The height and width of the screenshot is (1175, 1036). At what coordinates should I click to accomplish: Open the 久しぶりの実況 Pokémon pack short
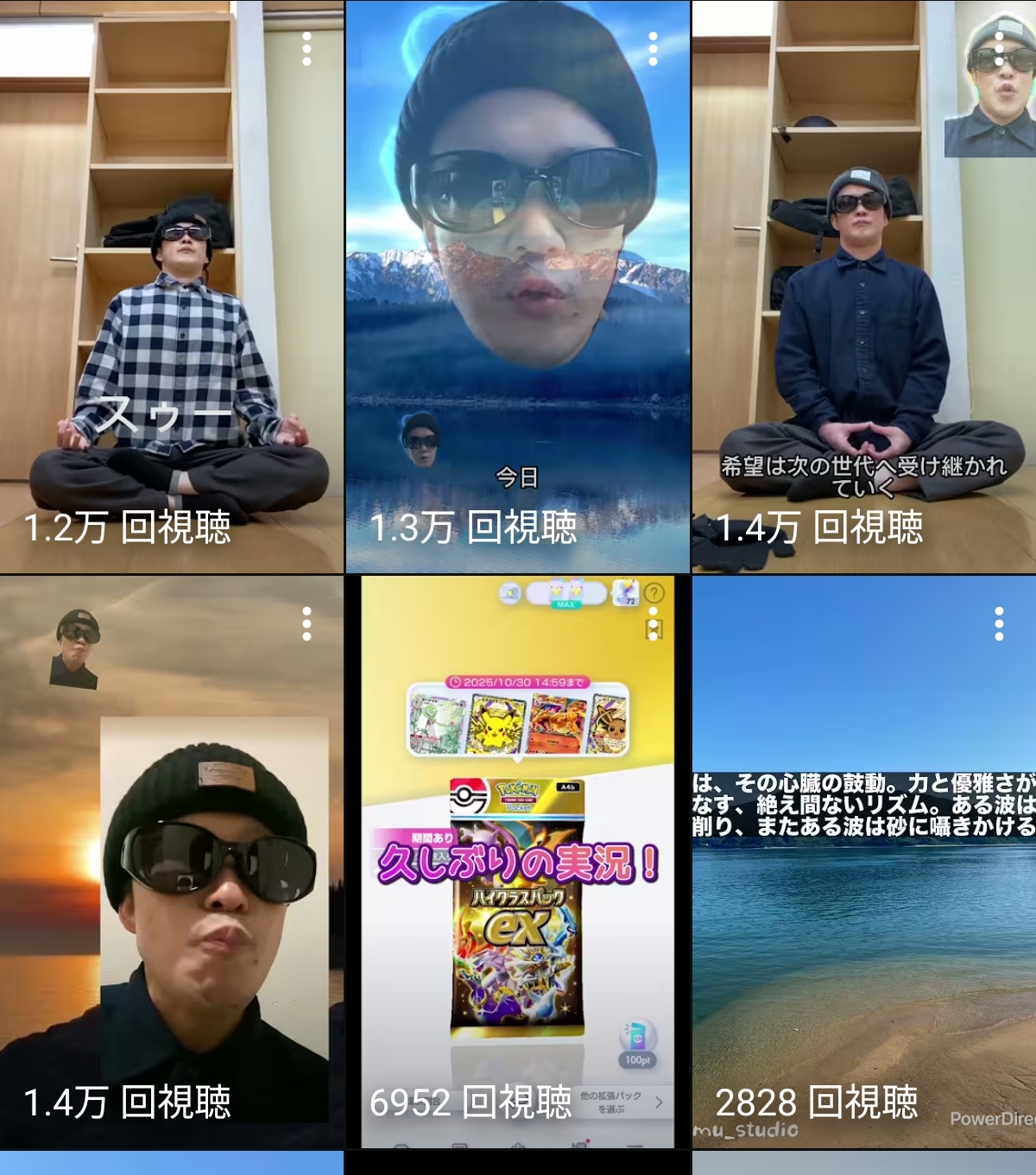point(517,863)
